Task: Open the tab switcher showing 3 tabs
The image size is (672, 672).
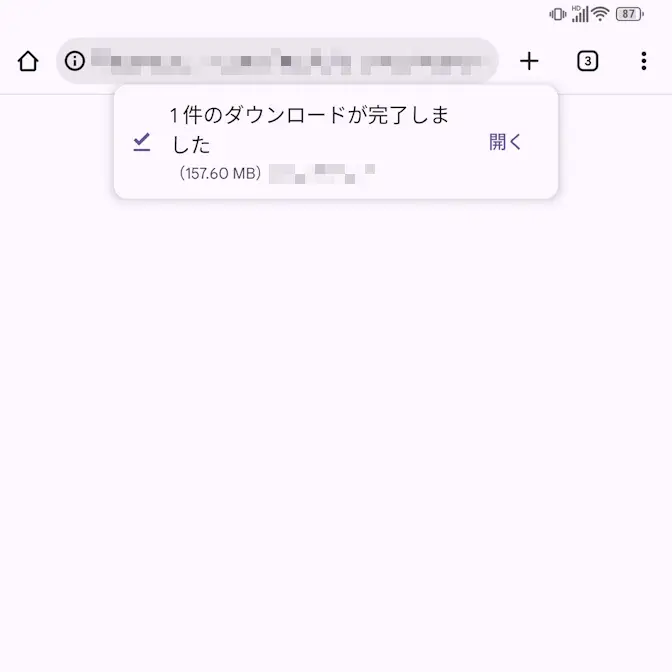Action: coord(588,61)
